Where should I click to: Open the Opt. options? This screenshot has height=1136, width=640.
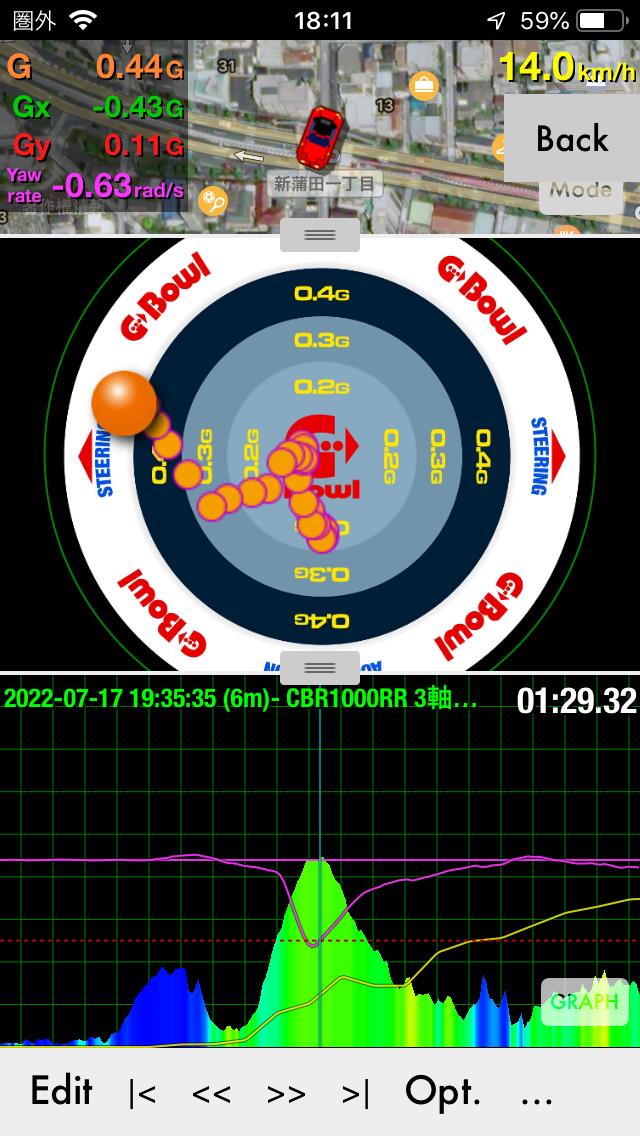(442, 1092)
